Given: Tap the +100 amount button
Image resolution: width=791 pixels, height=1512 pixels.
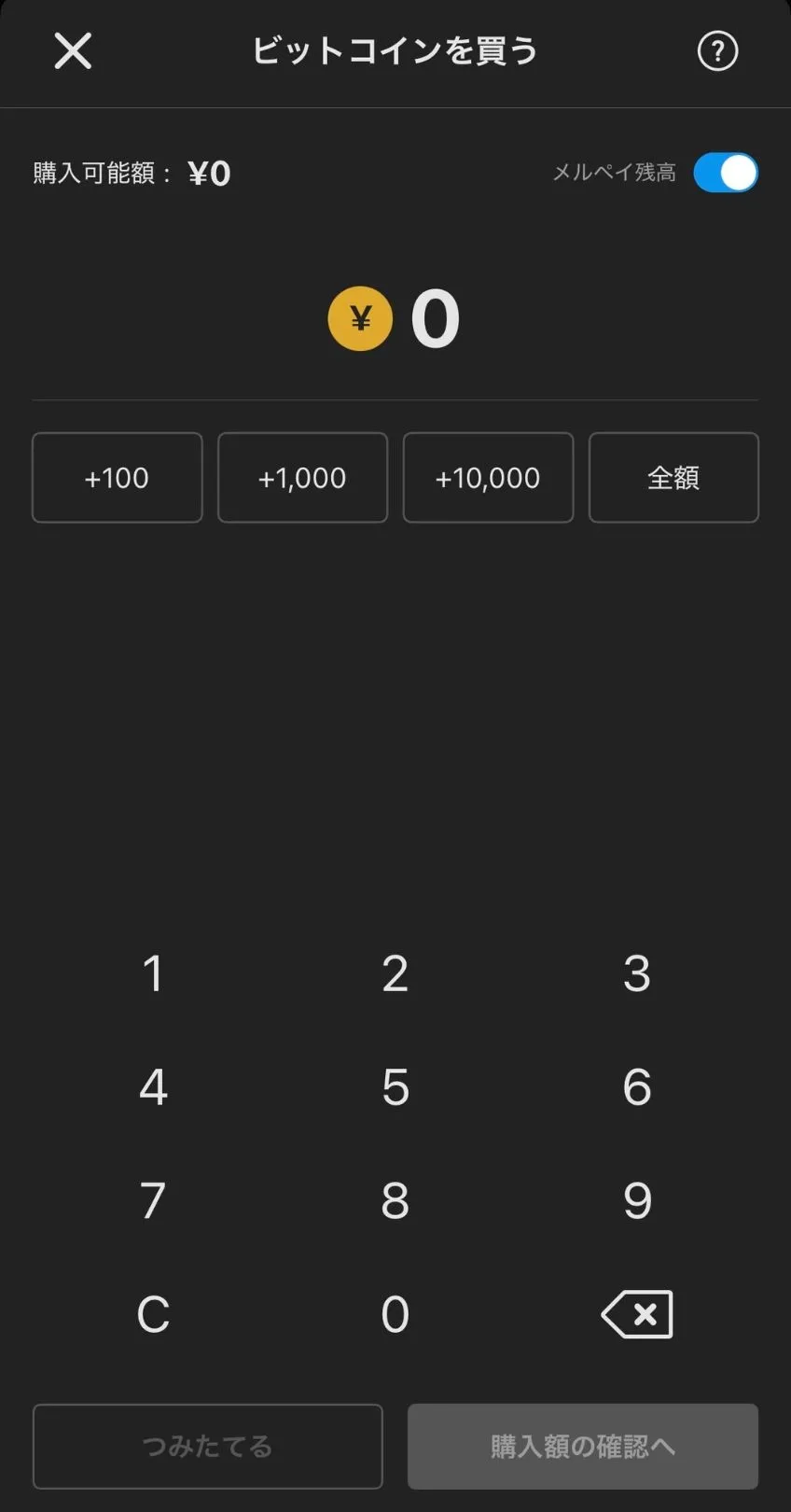Looking at the screenshot, I should [x=117, y=477].
